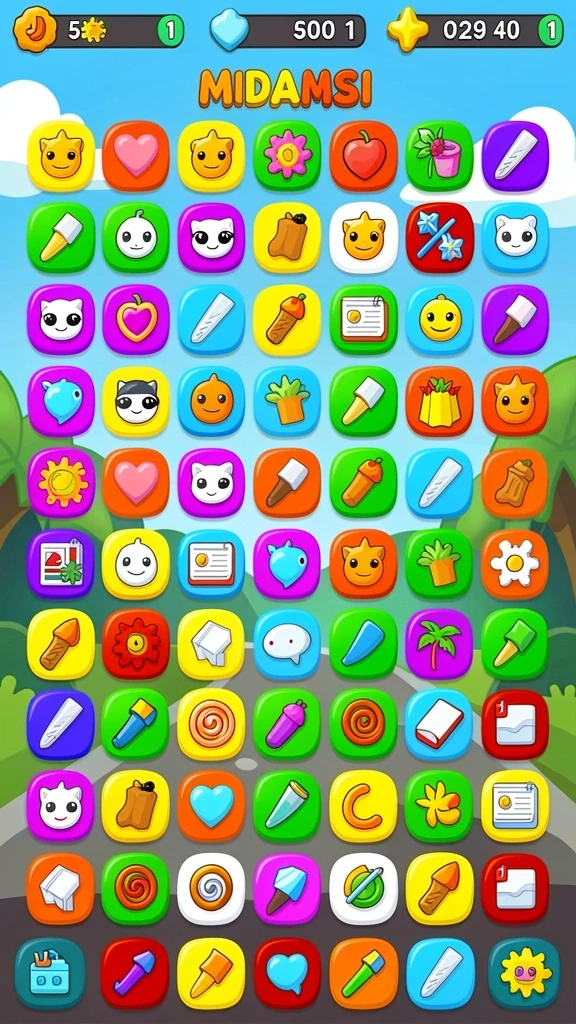Select the orange letter C tile
This screenshot has height=1024, width=576.
click(x=363, y=806)
